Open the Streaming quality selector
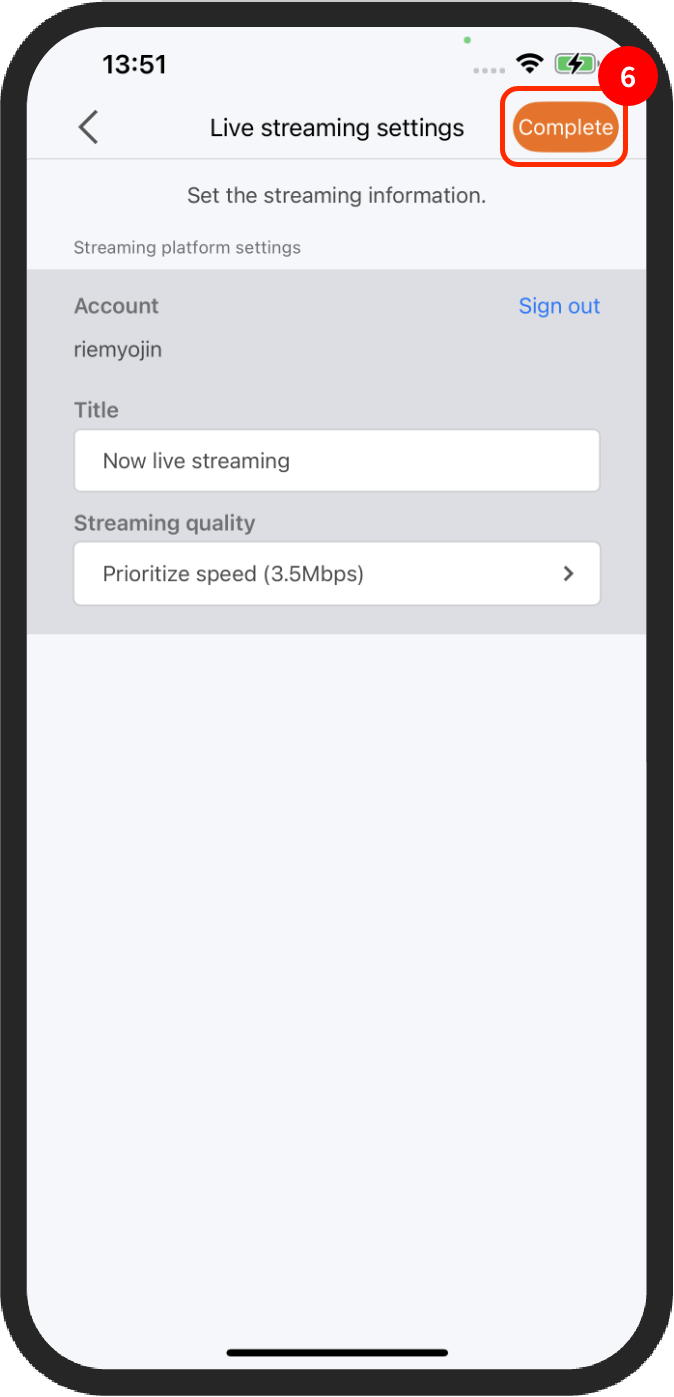The height and width of the screenshot is (1397, 674). 337,574
